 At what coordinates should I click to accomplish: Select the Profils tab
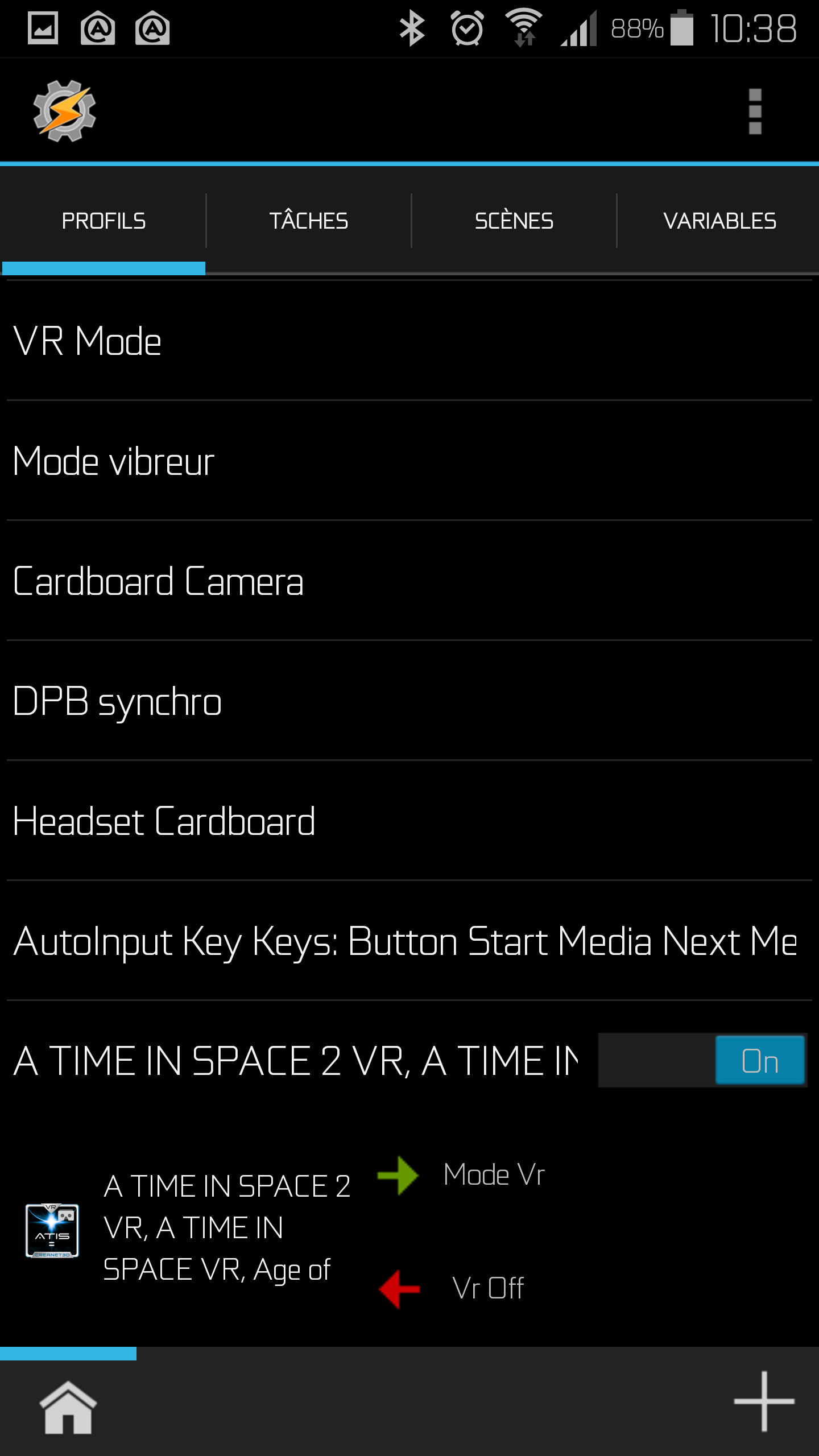(104, 221)
